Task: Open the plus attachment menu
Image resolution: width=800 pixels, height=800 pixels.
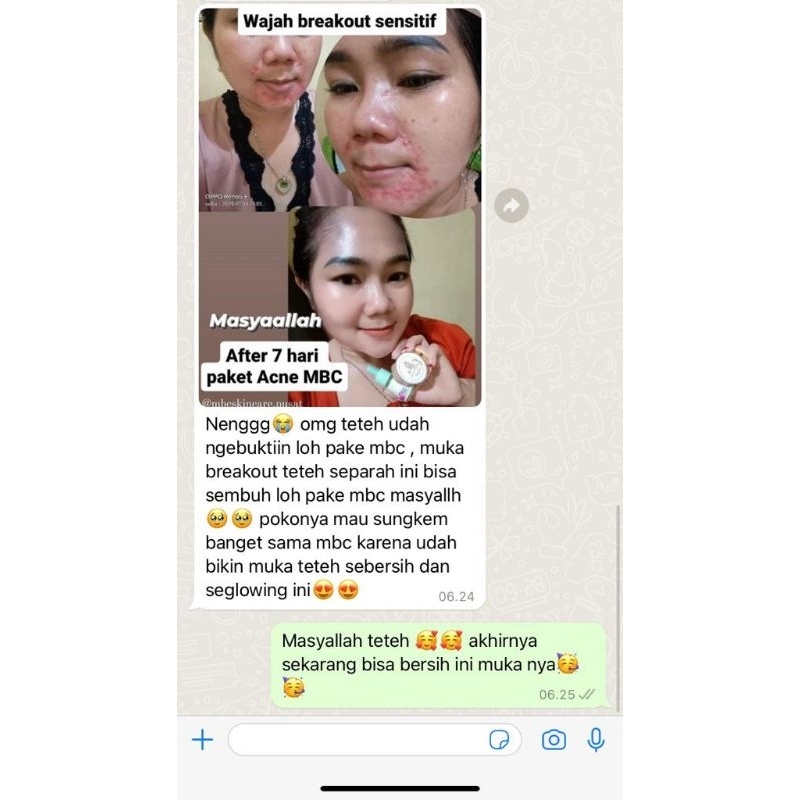Action: pos(203,740)
